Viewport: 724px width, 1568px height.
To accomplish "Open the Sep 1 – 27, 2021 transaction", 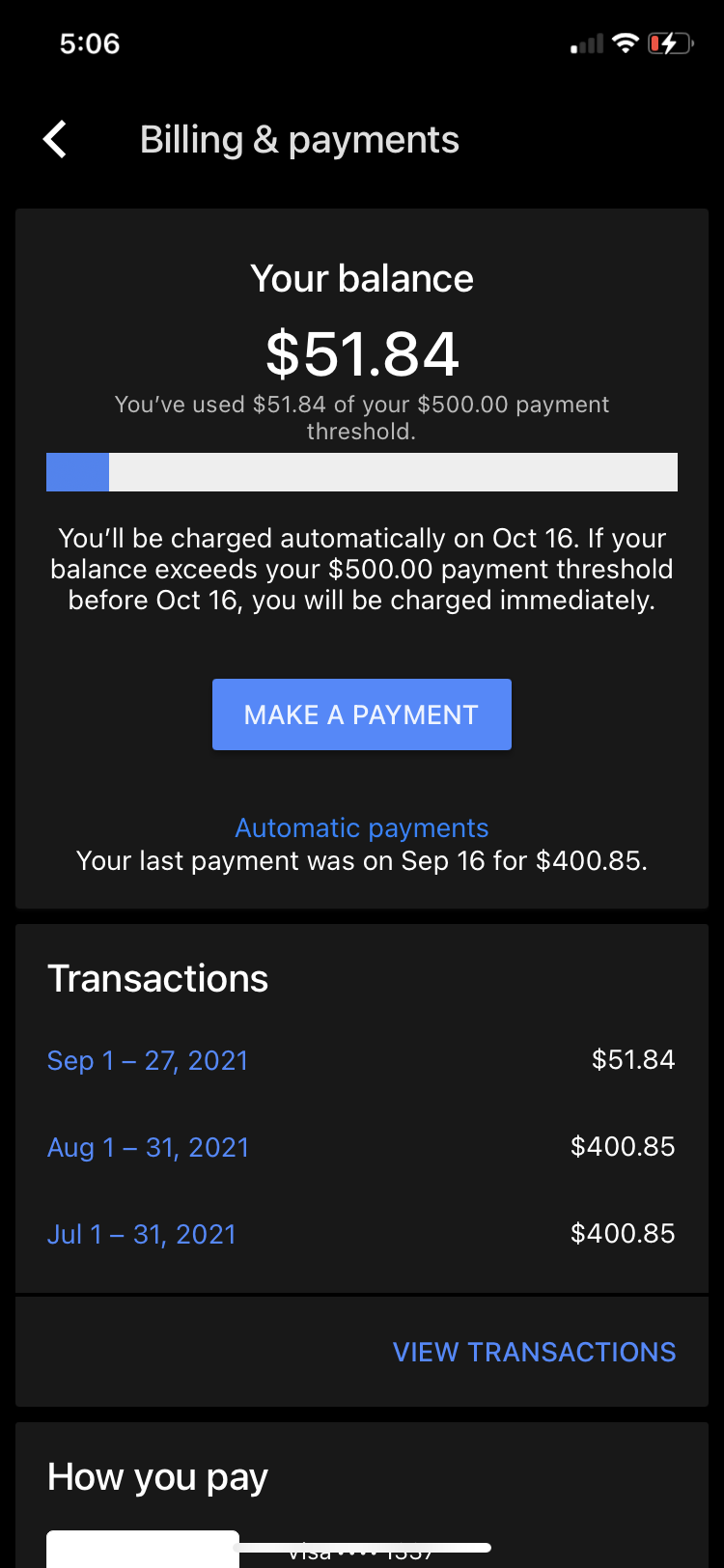I will tap(148, 1060).
